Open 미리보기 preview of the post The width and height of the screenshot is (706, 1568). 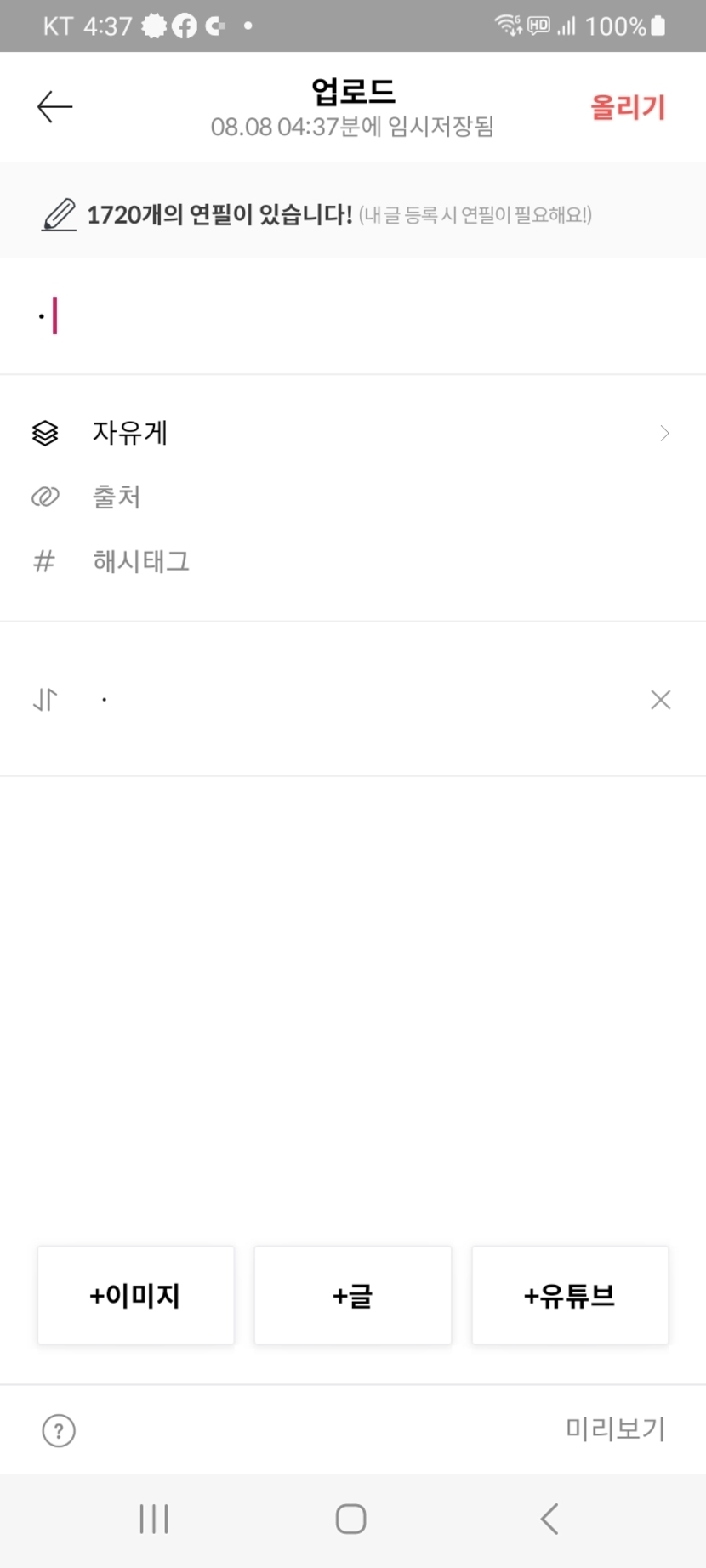615,1429
